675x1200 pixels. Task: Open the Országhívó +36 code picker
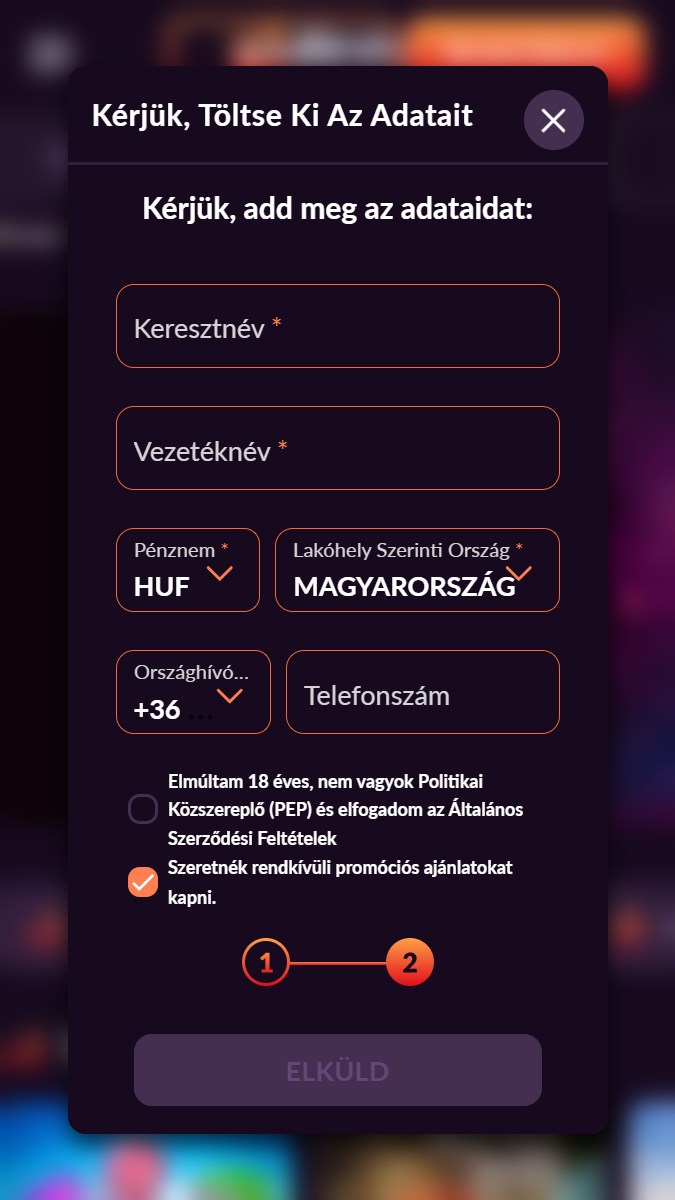[193, 692]
